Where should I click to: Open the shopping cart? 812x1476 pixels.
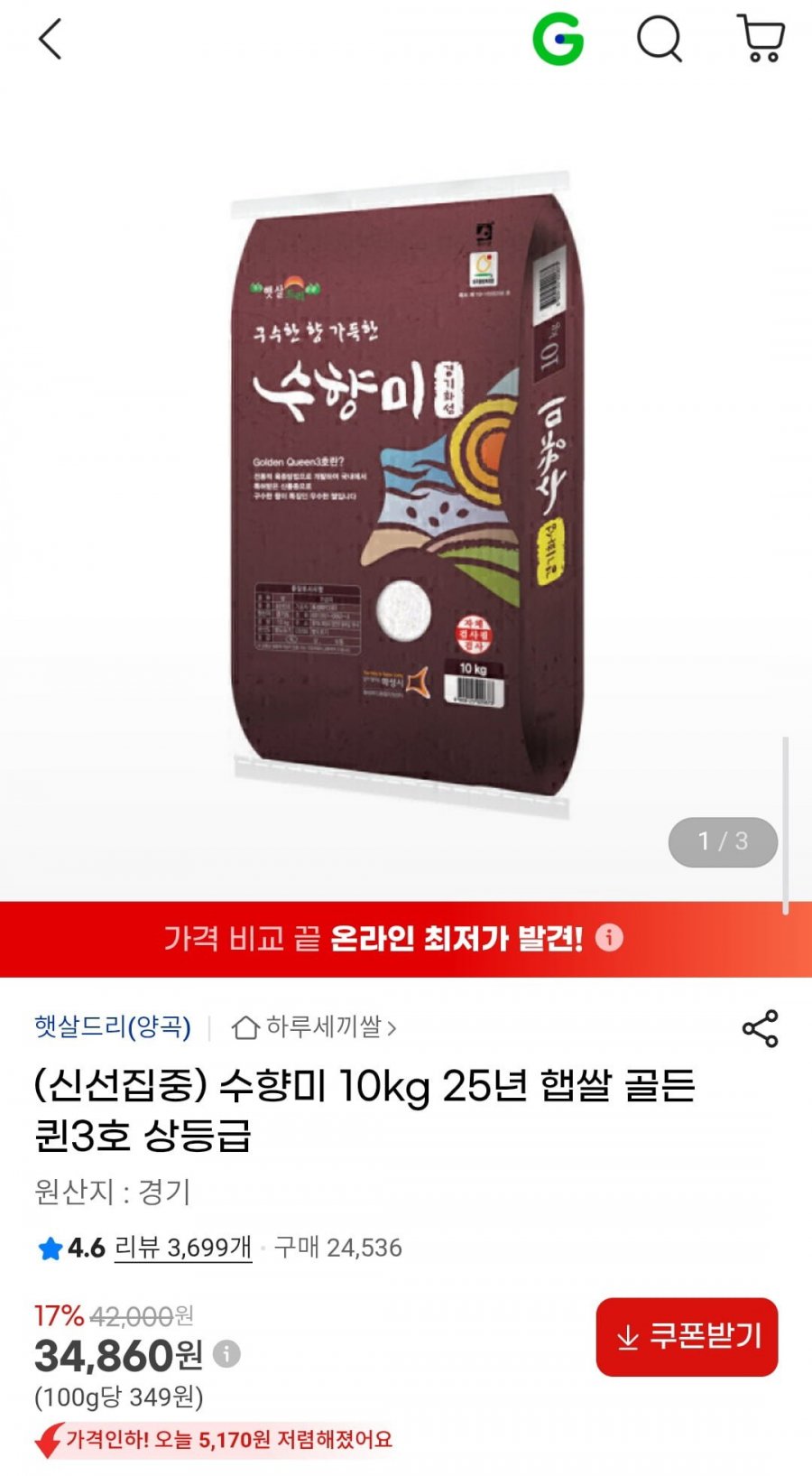(x=761, y=39)
